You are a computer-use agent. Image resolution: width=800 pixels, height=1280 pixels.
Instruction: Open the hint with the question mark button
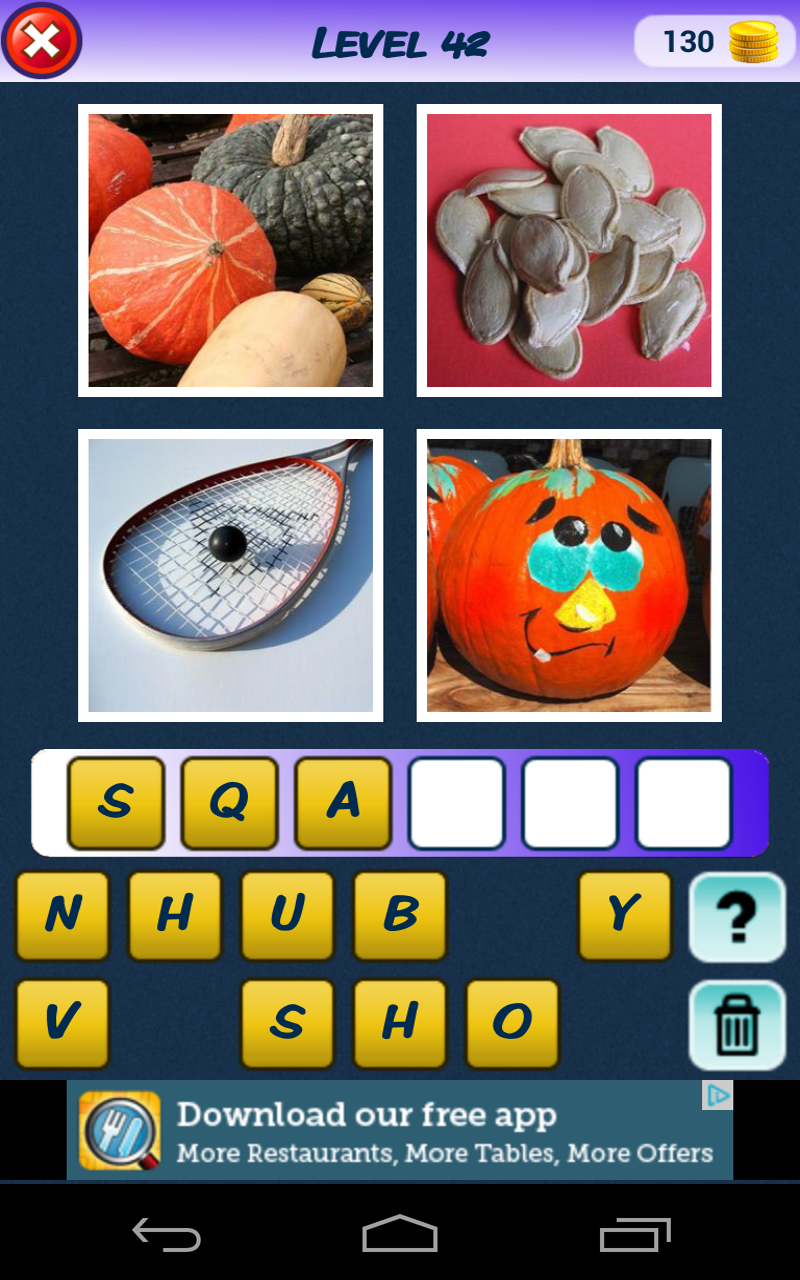tap(737, 915)
